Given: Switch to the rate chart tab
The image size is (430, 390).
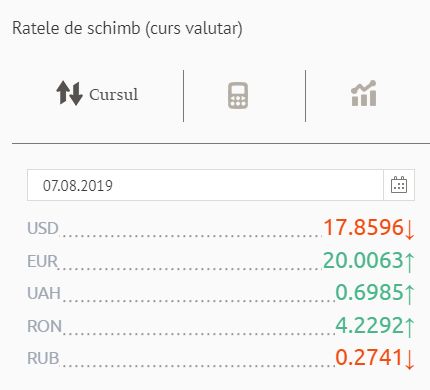Looking at the screenshot, I should click(364, 94).
